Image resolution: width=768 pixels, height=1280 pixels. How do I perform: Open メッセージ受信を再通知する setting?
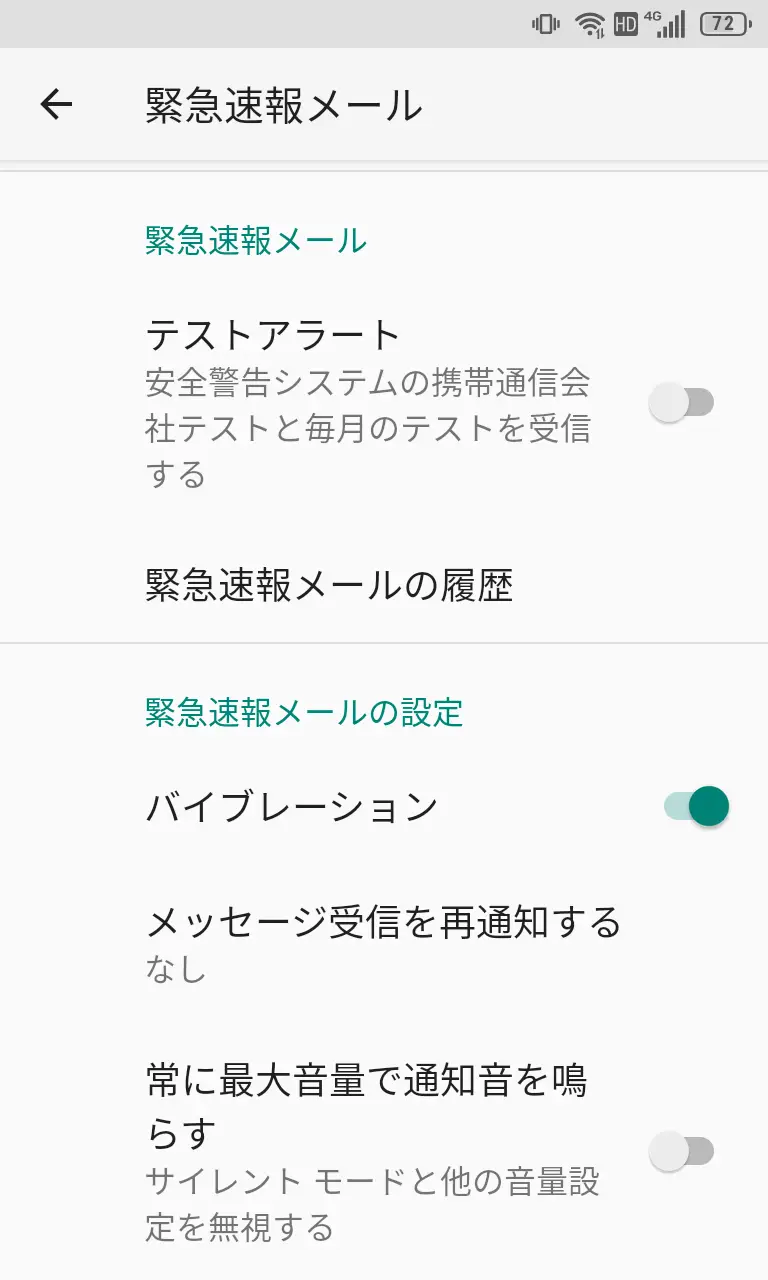tap(383, 942)
